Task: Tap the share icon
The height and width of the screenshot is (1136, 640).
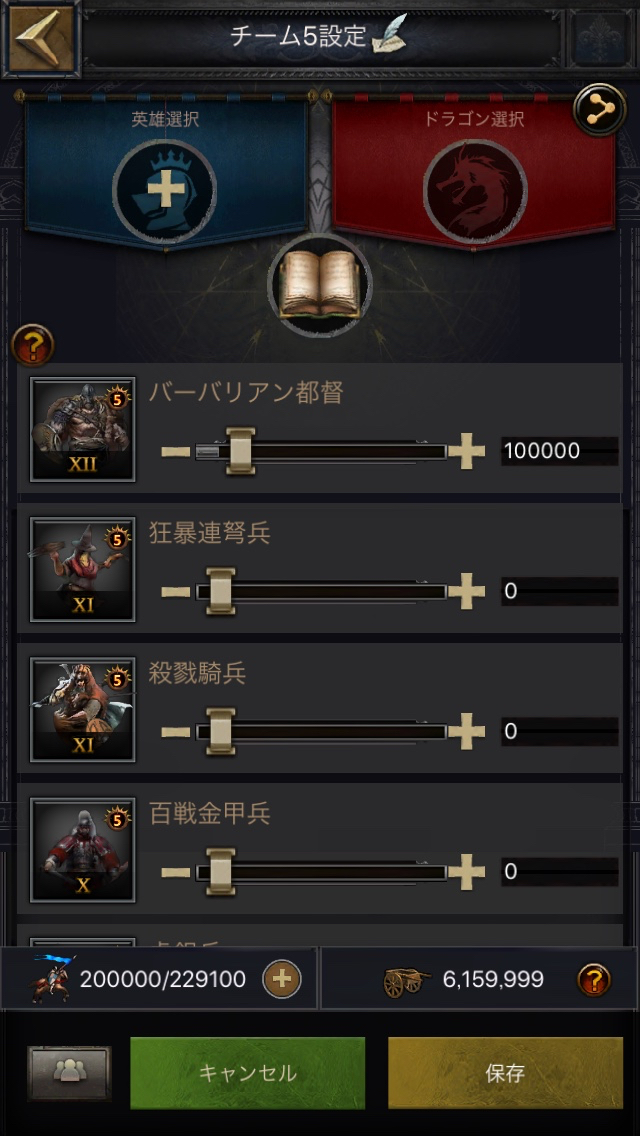Action: tap(599, 110)
